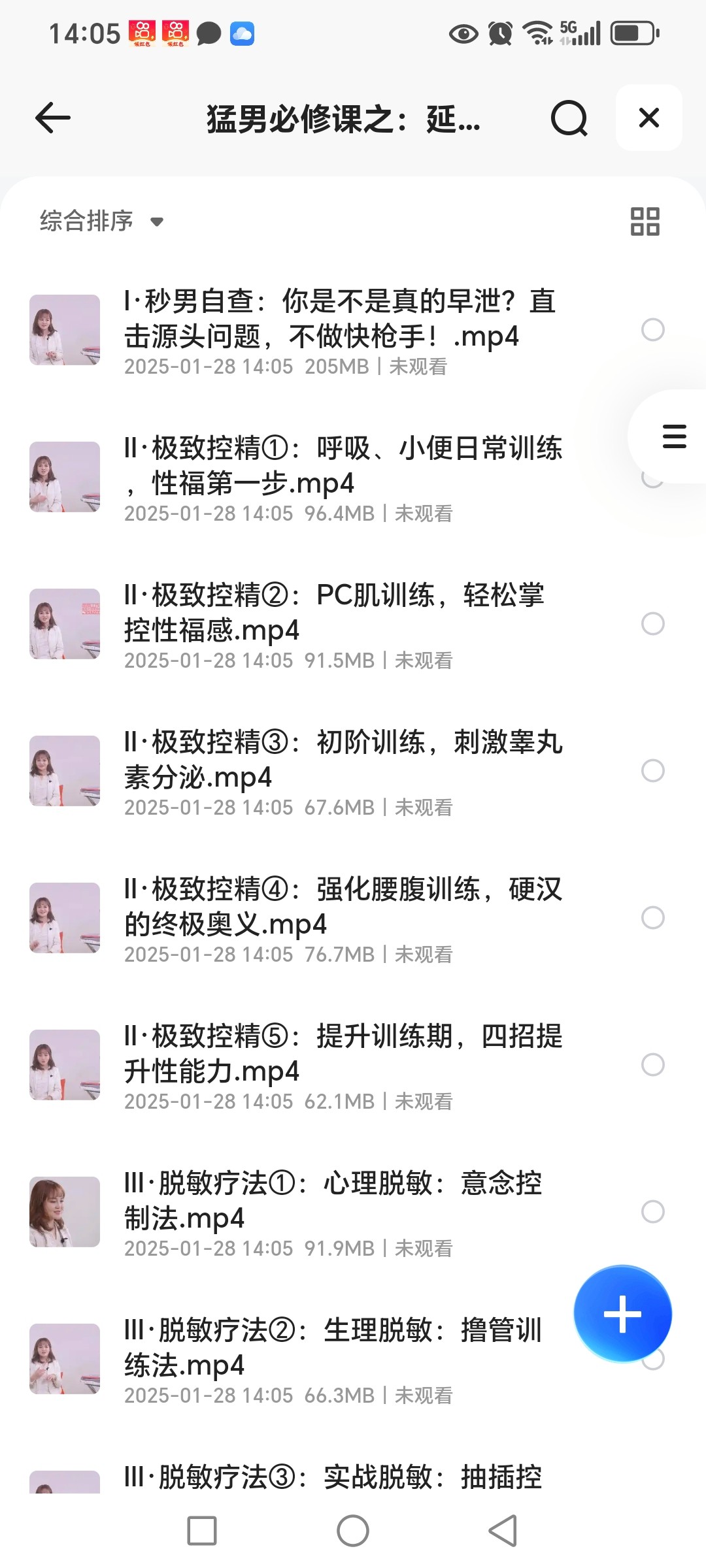Go back using the top-left arrow

(53, 118)
